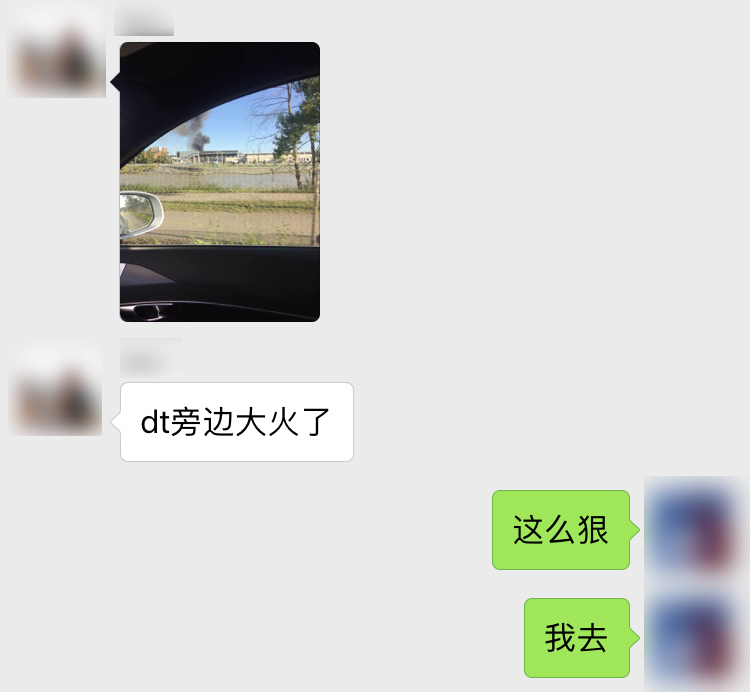Viewport: 750px width, 692px height.
Task: Tap your avatar beside '我去' message
Action: click(x=696, y=638)
